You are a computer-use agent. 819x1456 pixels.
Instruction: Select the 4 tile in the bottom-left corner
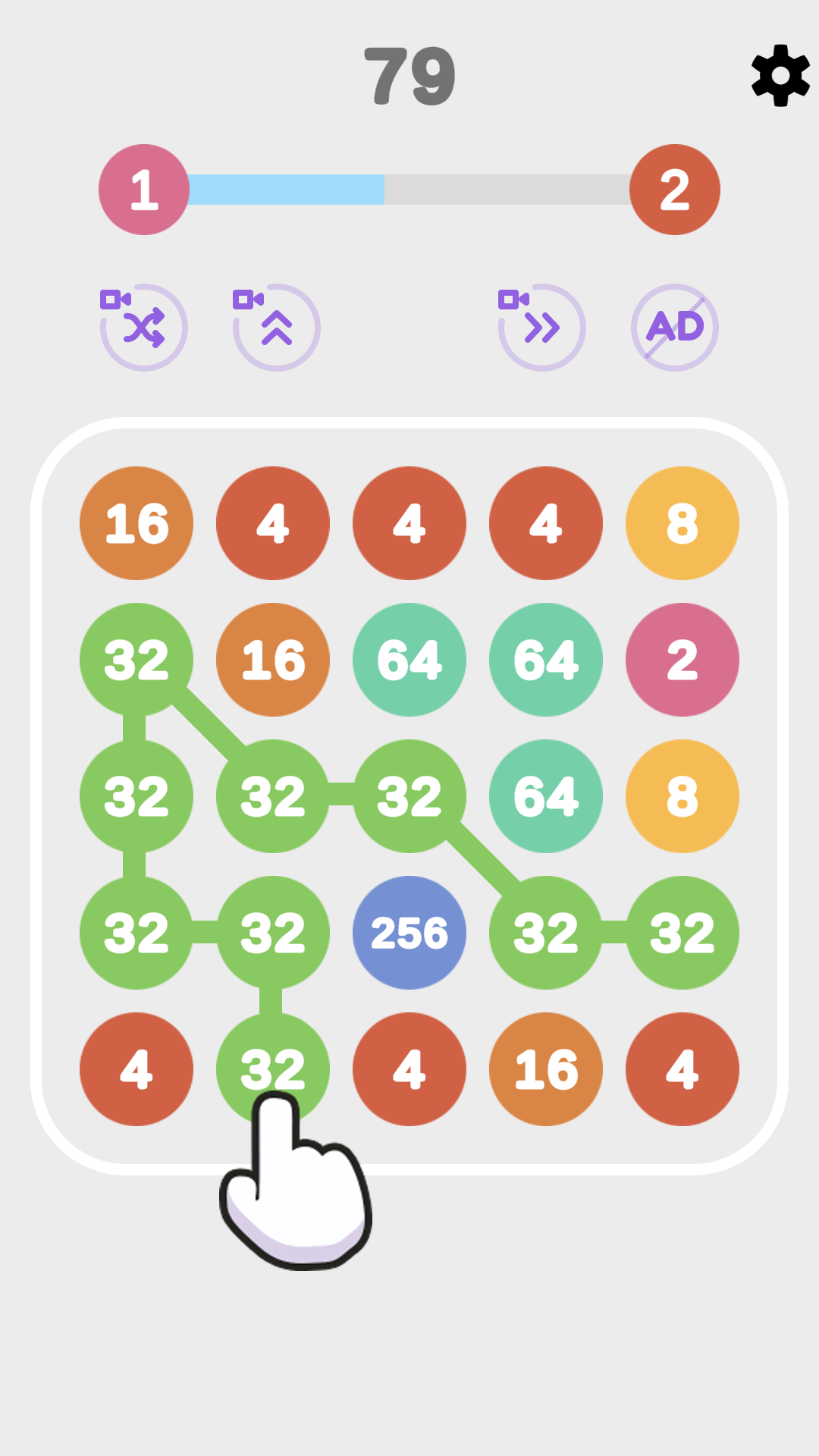136,1069
